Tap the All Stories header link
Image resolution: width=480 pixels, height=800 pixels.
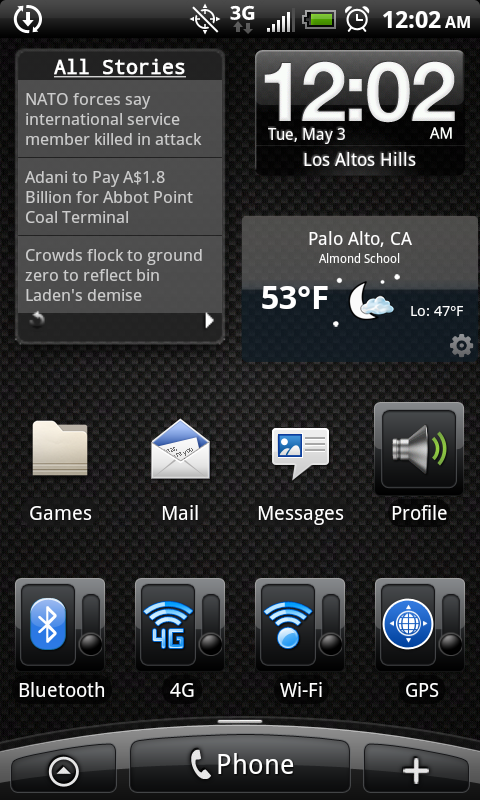pos(120,67)
